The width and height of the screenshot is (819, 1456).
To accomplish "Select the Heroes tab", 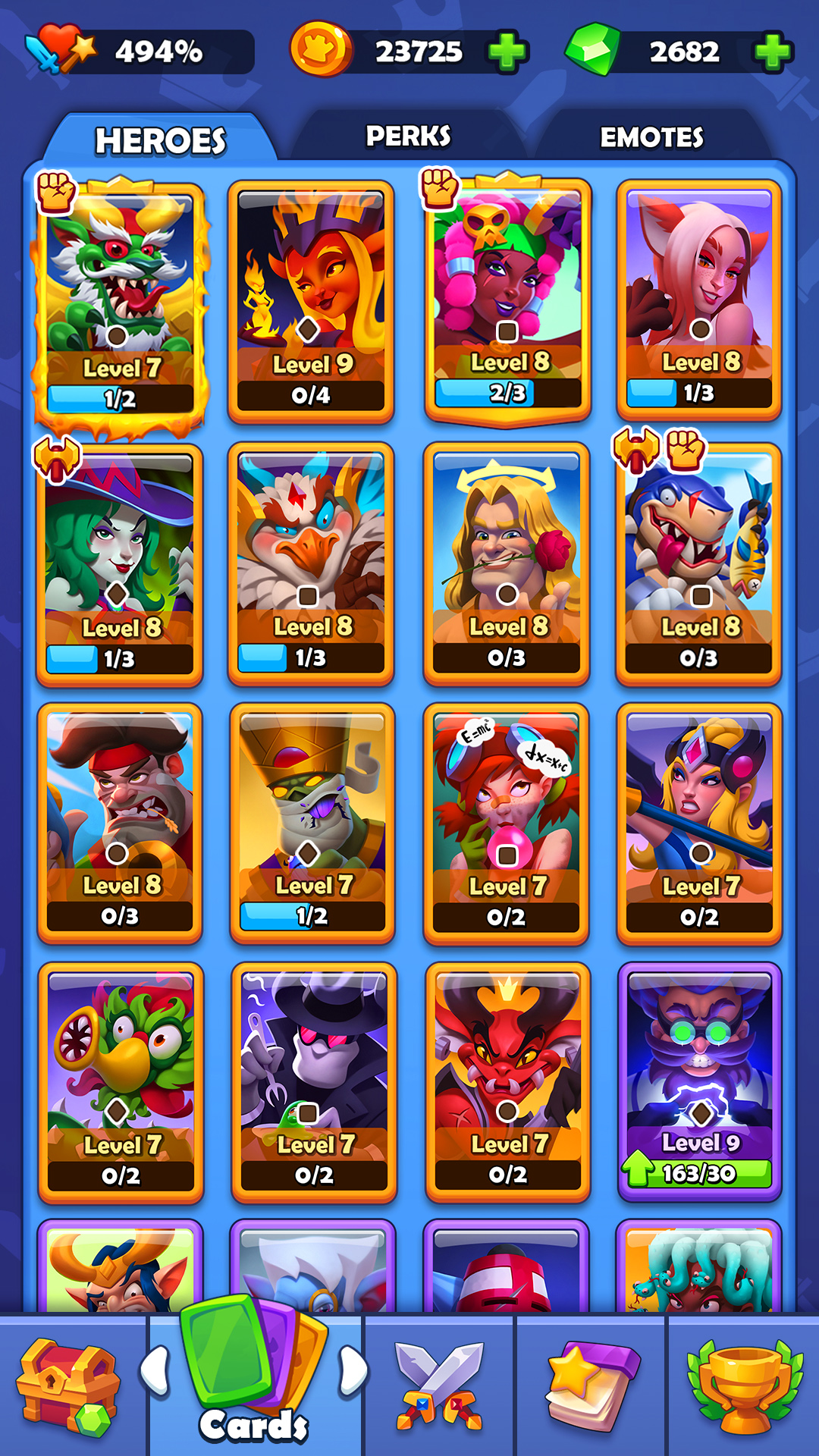I will 161,140.
